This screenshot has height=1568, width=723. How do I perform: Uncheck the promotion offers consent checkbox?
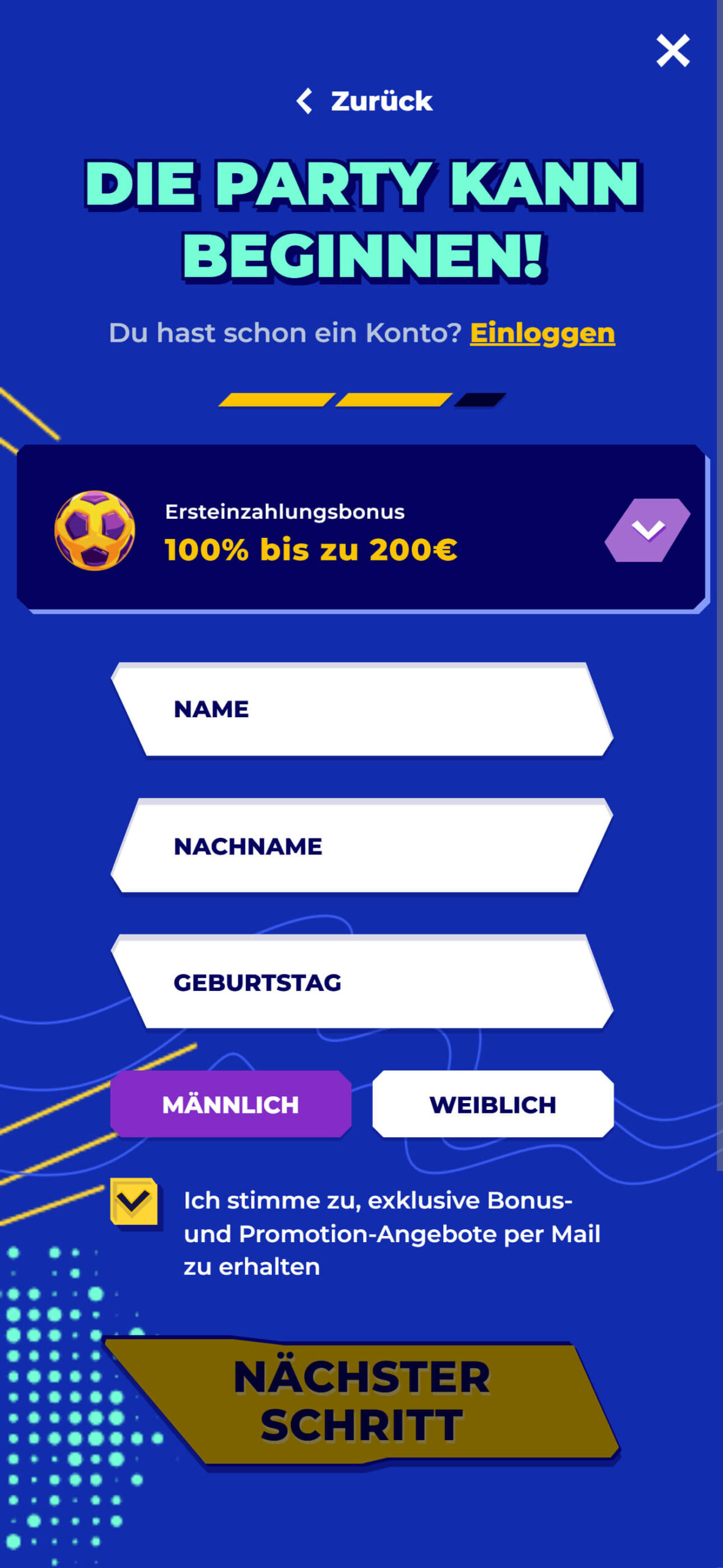click(x=133, y=1201)
